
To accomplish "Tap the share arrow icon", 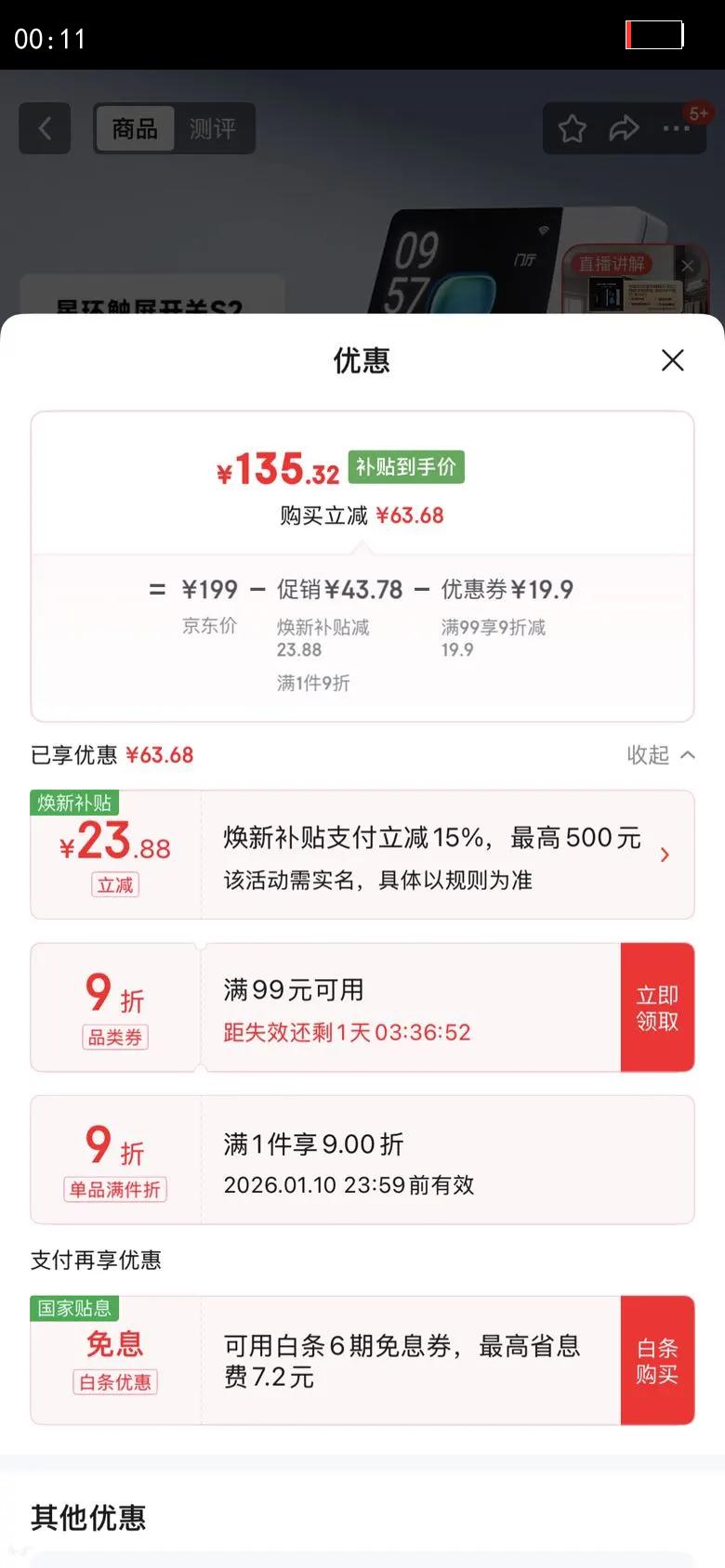I will 624,129.
